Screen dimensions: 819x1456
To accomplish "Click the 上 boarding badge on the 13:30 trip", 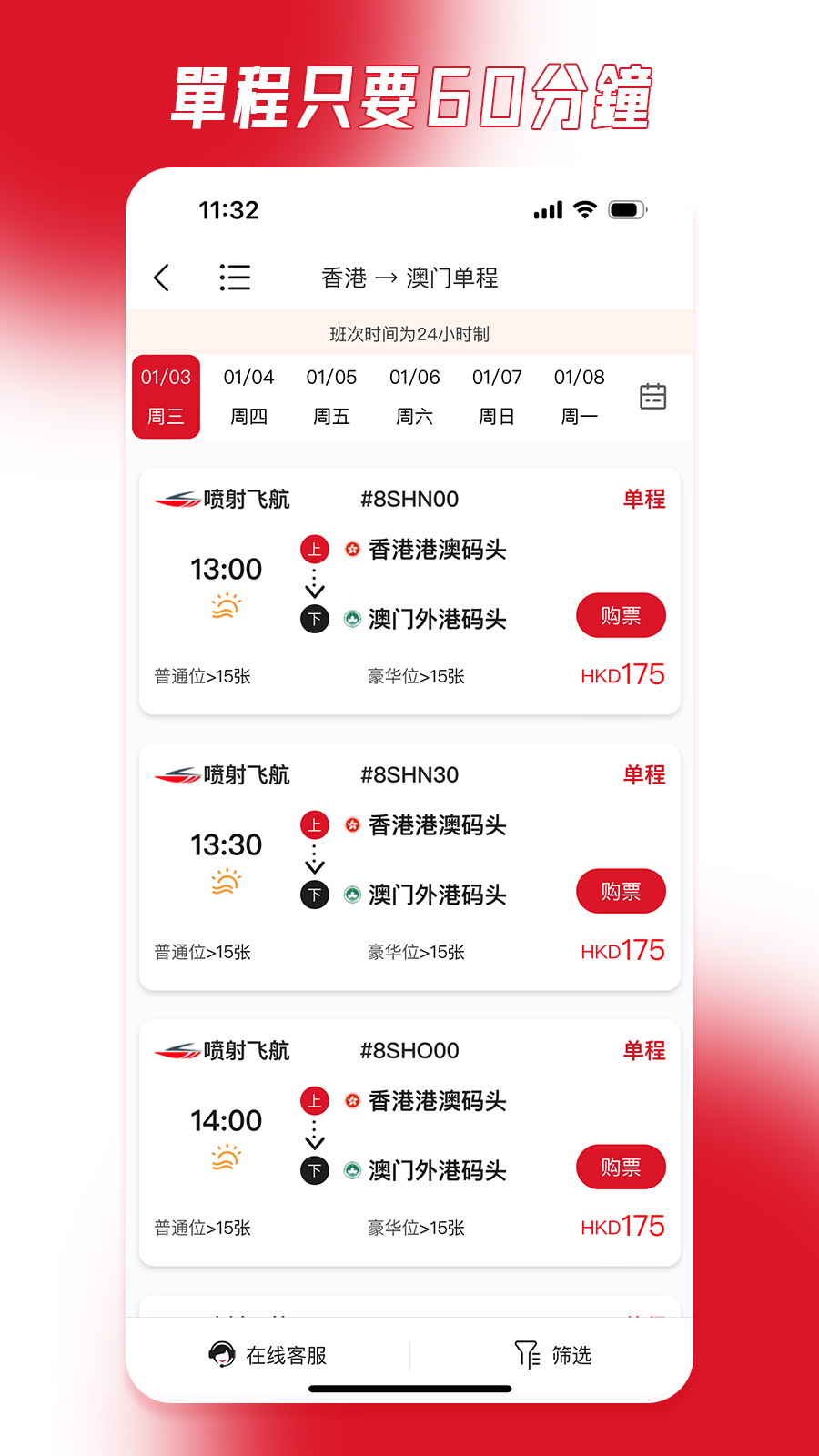I will pyautogui.click(x=314, y=824).
